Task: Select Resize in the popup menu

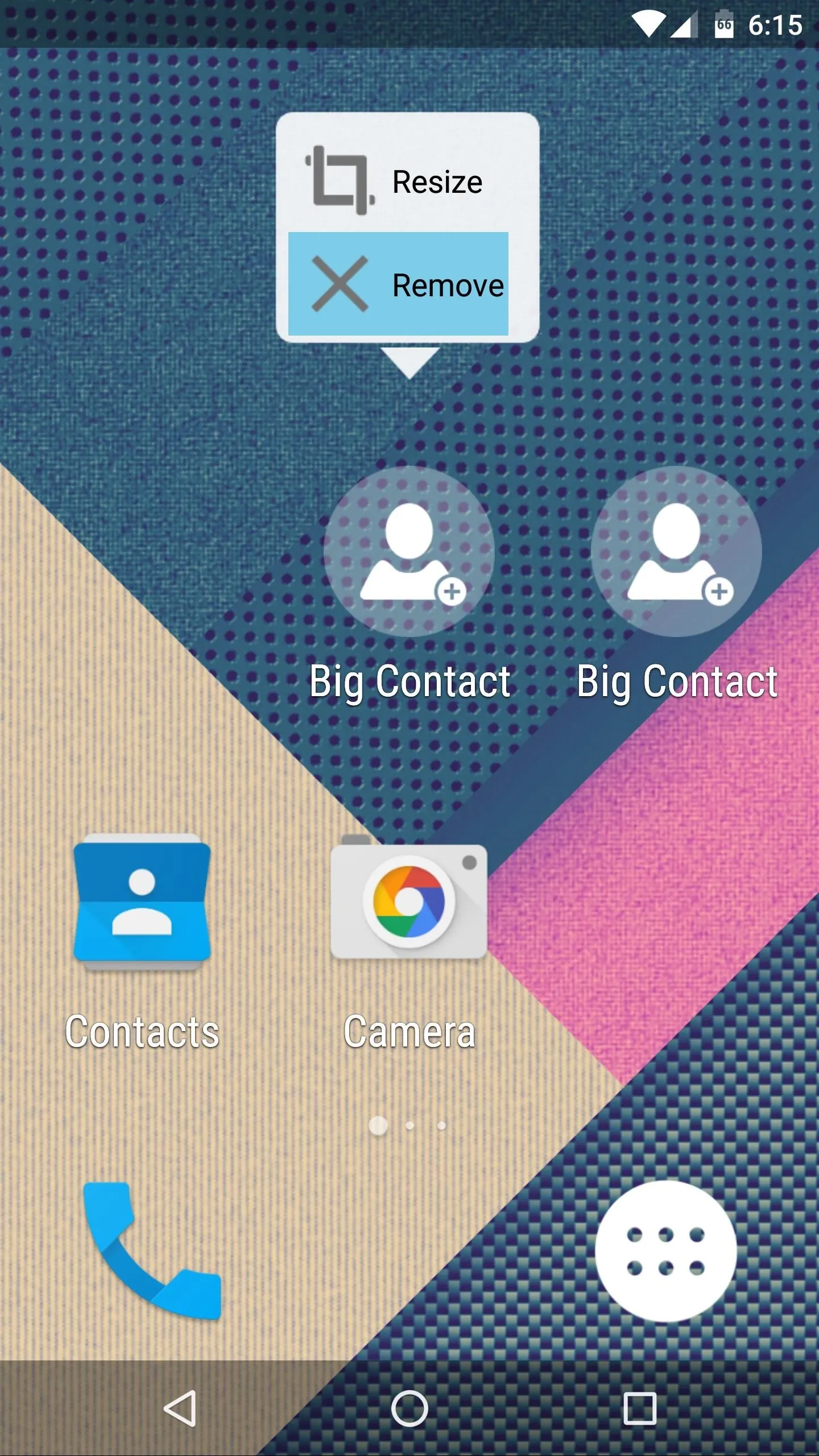Action: 398,181
